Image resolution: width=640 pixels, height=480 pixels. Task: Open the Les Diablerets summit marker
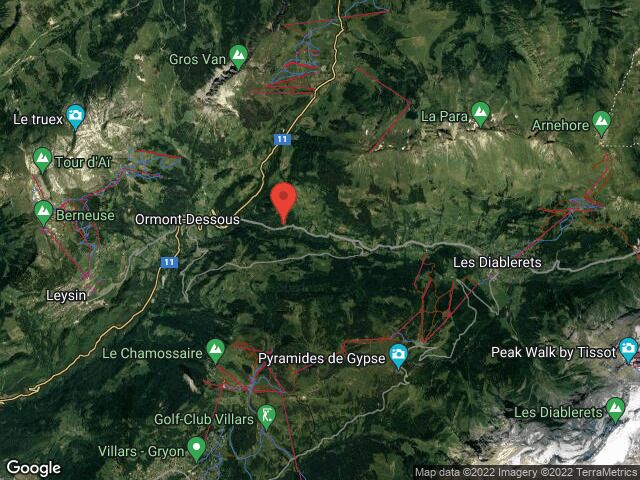click(x=617, y=410)
